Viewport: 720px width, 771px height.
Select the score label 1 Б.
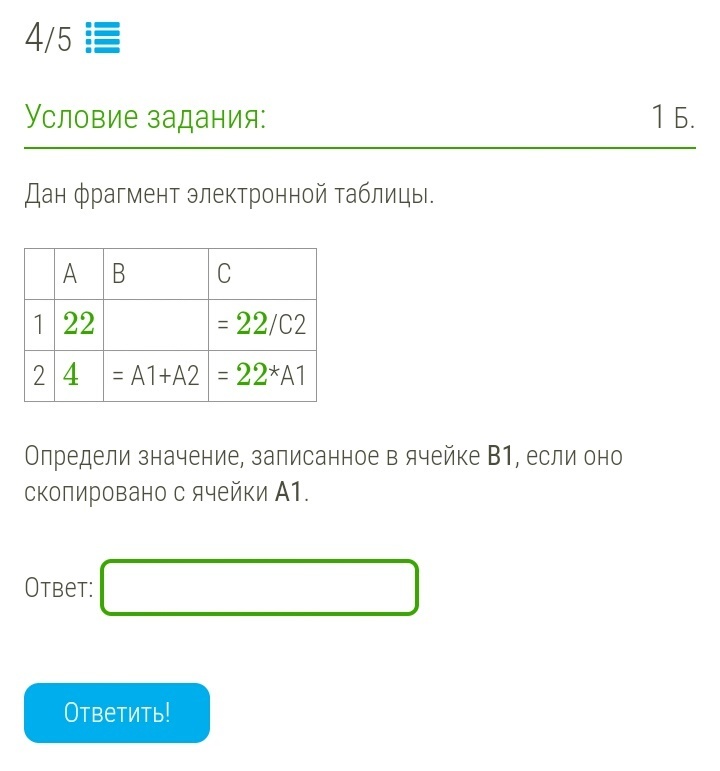675,117
